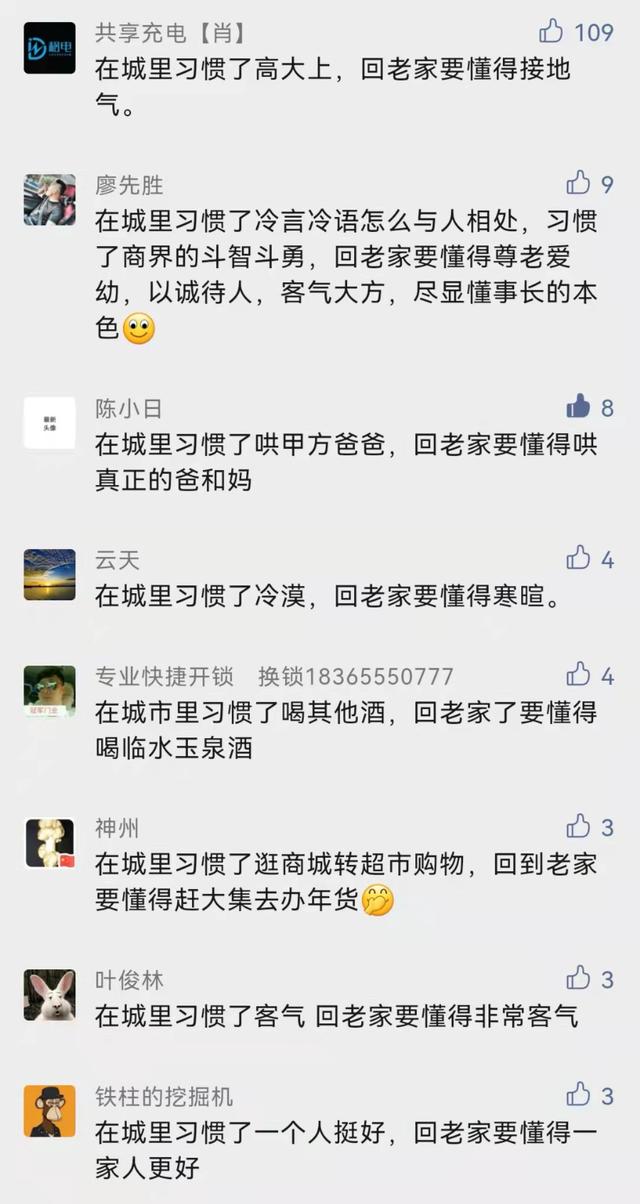Like 铁柱的挖掘机's comment
The height and width of the screenshot is (1204, 640).
(579, 1095)
